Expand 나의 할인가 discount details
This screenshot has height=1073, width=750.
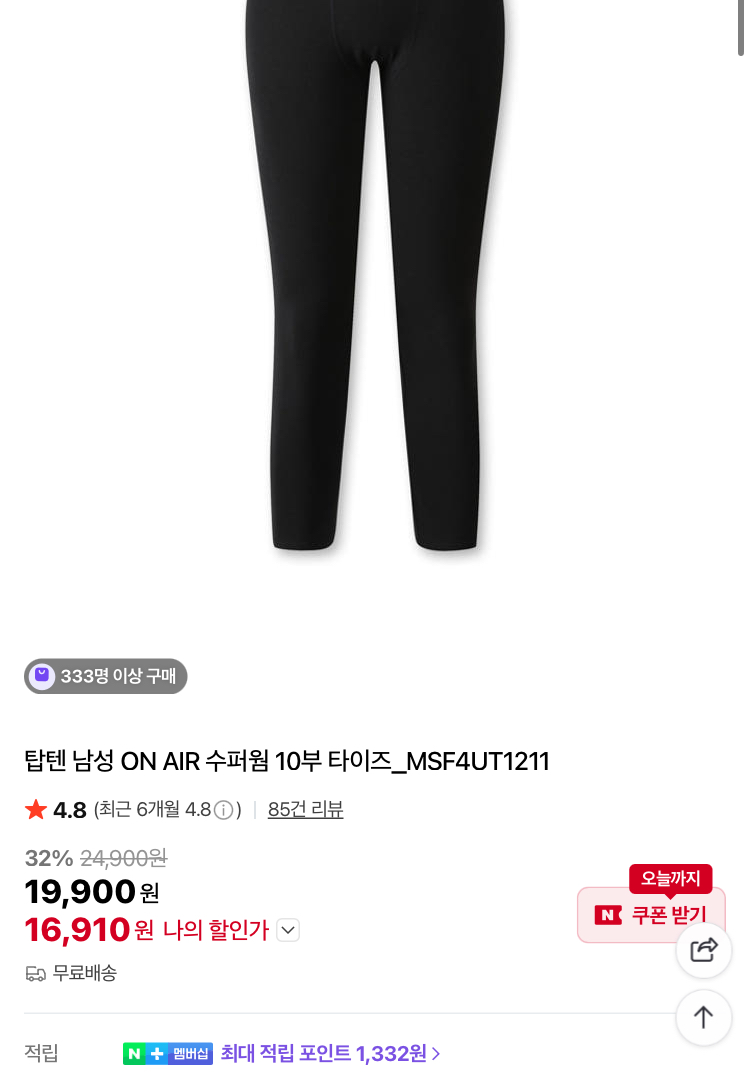pyautogui.click(x=288, y=930)
